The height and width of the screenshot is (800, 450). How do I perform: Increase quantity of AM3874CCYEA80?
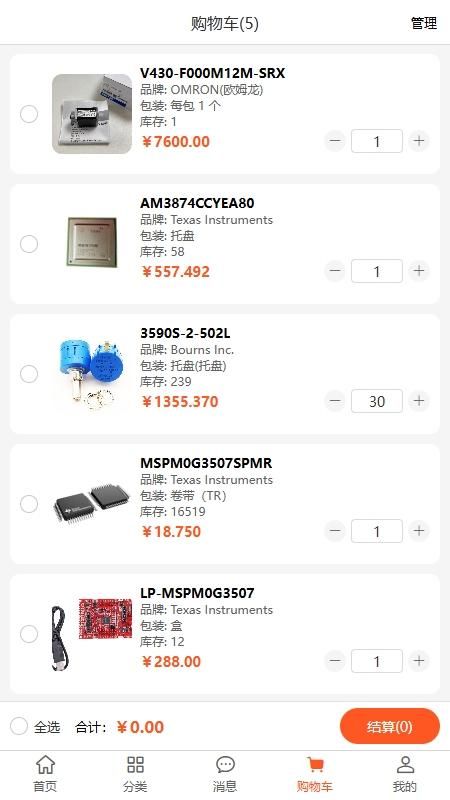click(419, 271)
